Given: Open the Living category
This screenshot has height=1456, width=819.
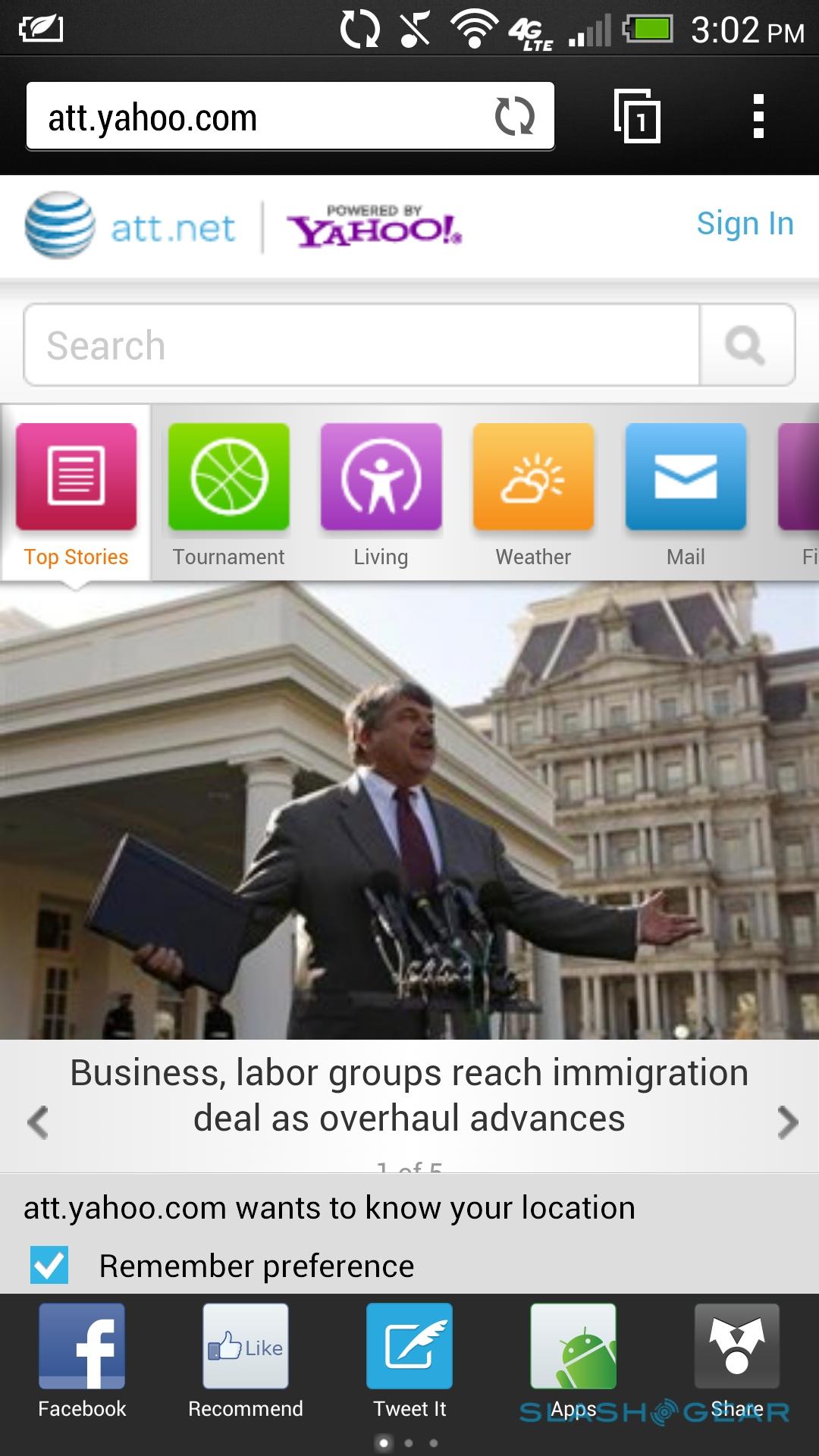Looking at the screenshot, I should (x=381, y=493).
